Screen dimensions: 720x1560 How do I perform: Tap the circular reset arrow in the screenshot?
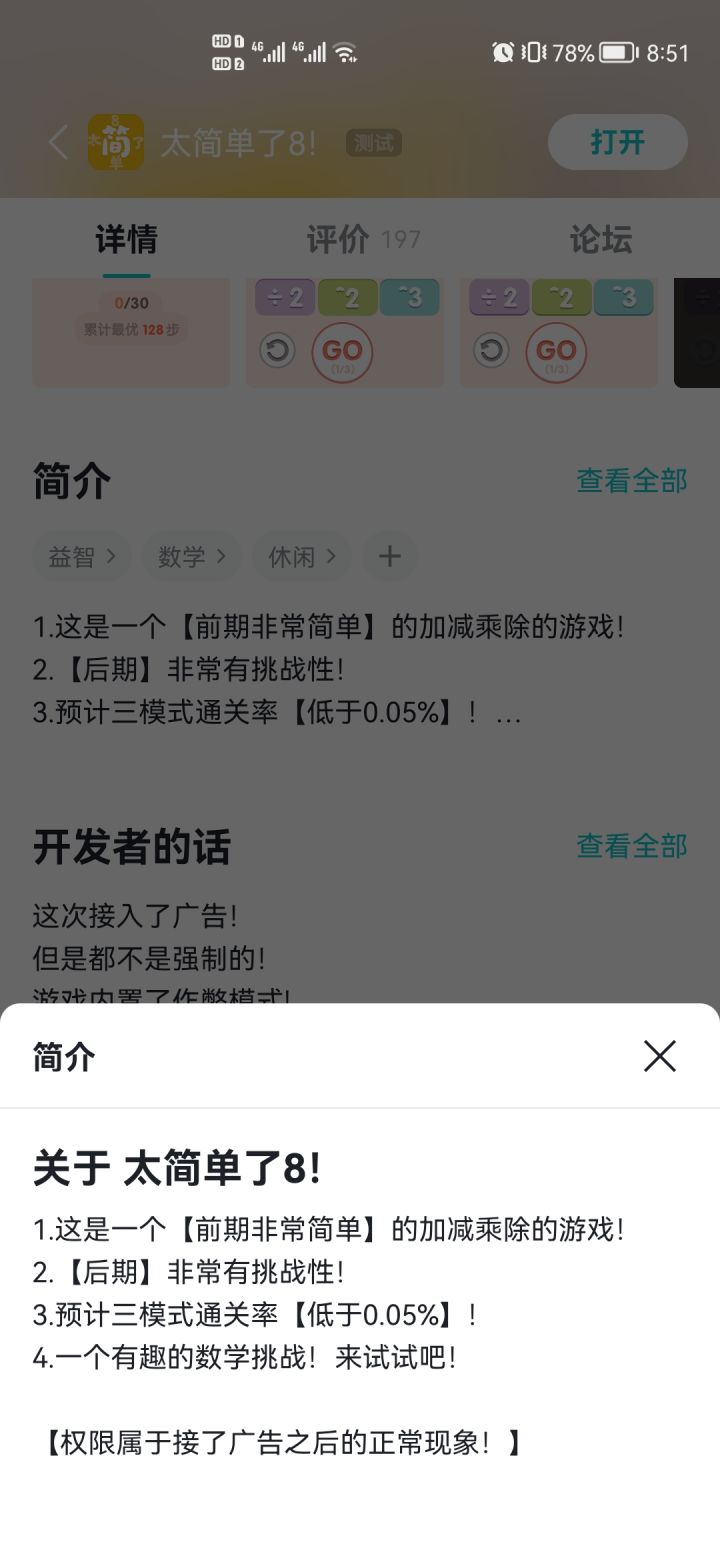click(277, 352)
